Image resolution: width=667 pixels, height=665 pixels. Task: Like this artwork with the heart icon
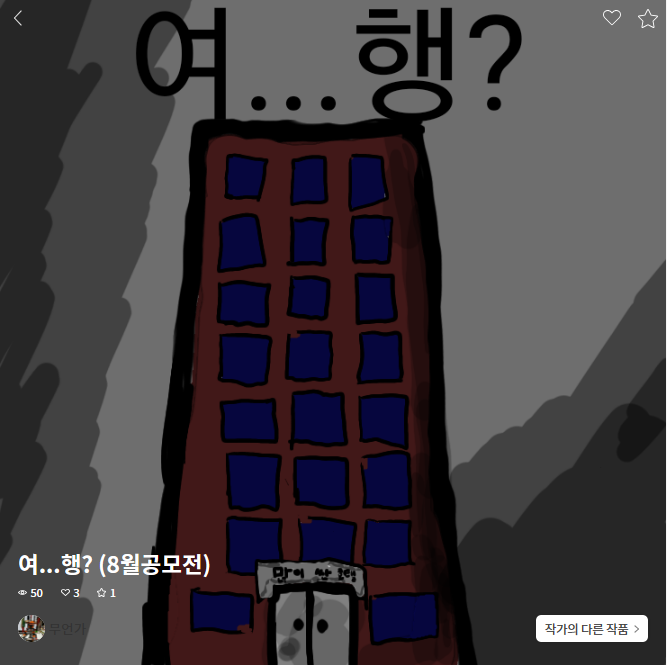[x=612, y=18]
